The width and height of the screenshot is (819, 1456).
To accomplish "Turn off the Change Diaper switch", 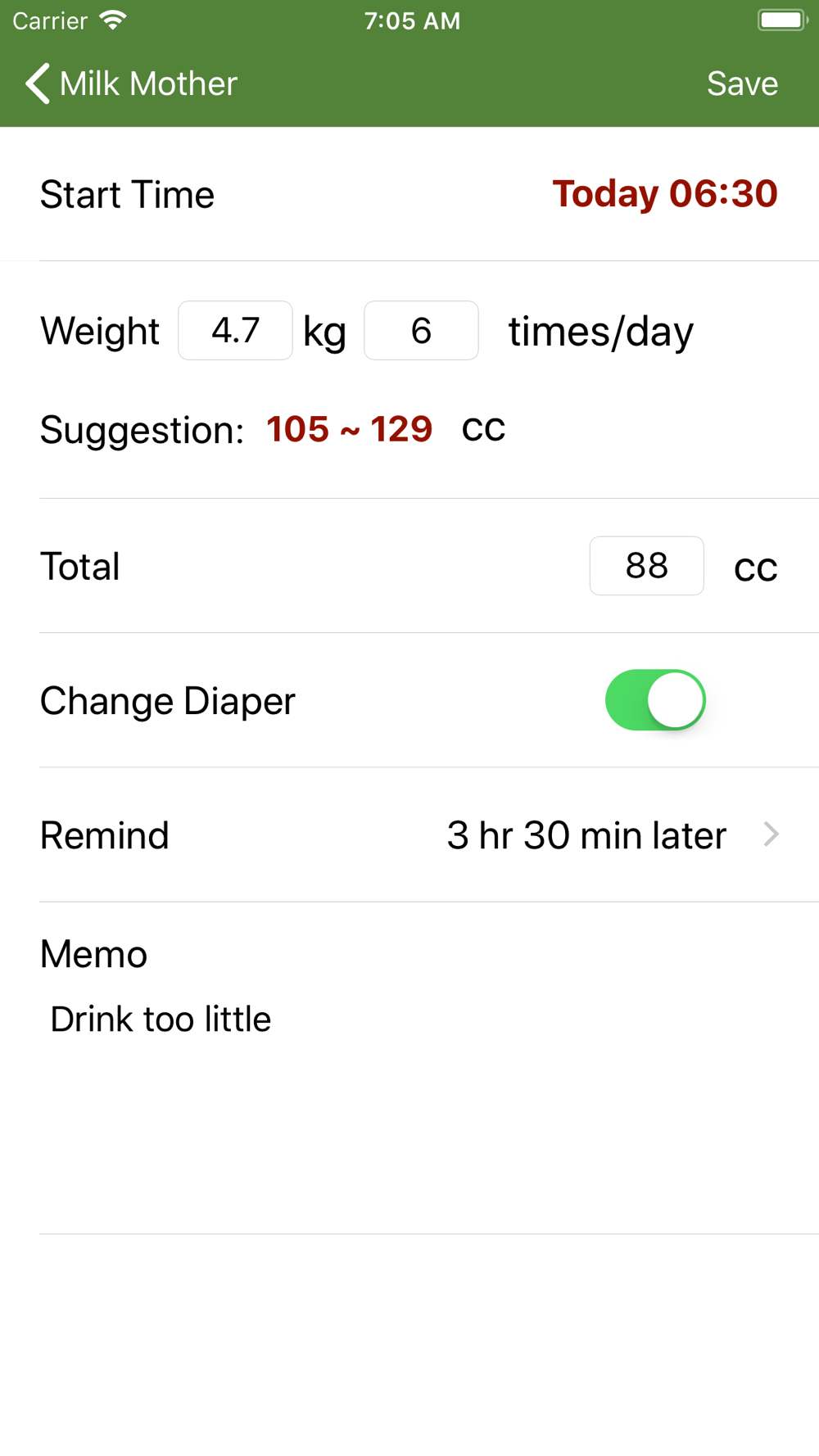I will tap(655, 700).
